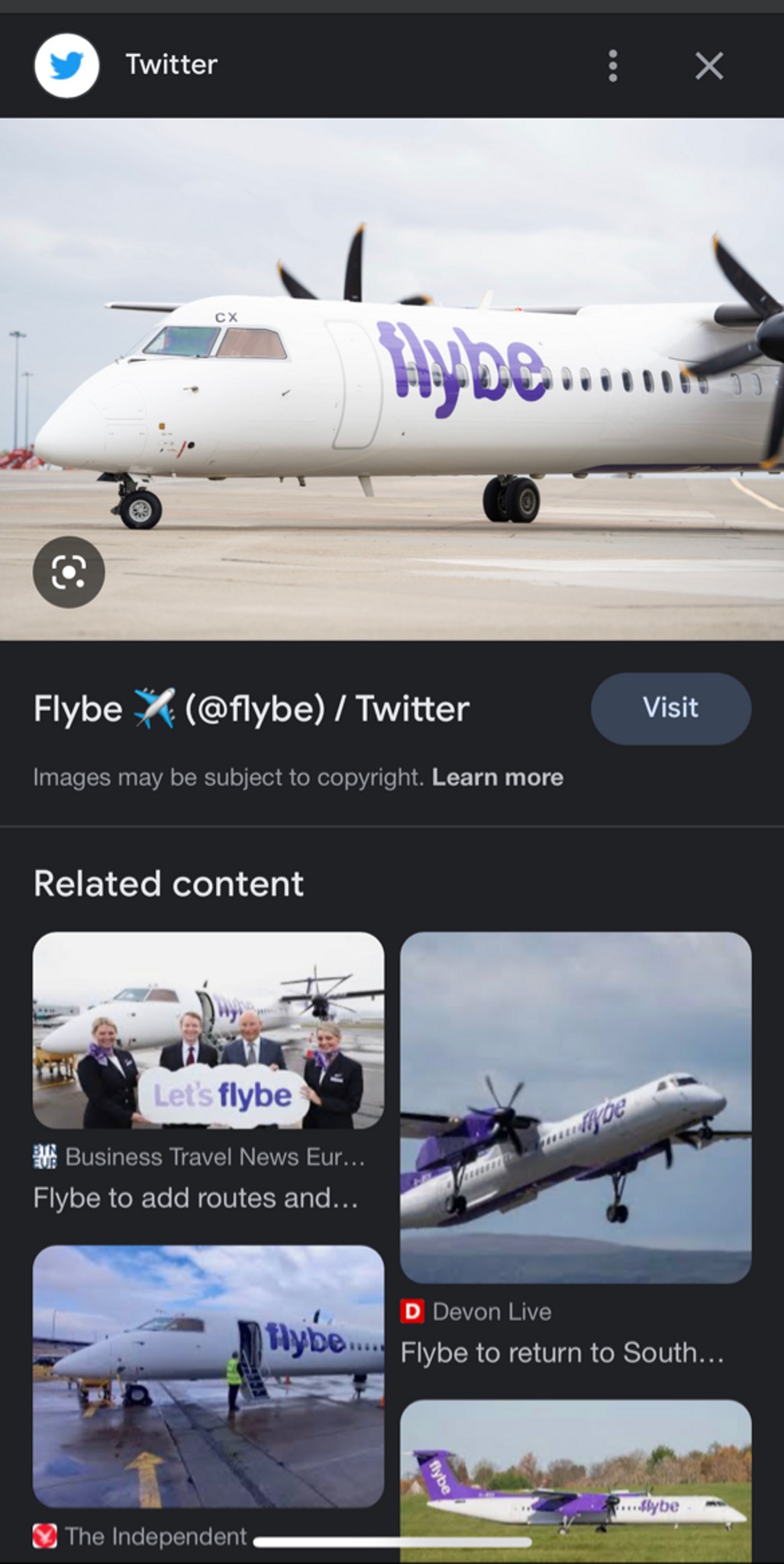Open the main Flybe plane image
The image size is (784, 1564).
392,379
